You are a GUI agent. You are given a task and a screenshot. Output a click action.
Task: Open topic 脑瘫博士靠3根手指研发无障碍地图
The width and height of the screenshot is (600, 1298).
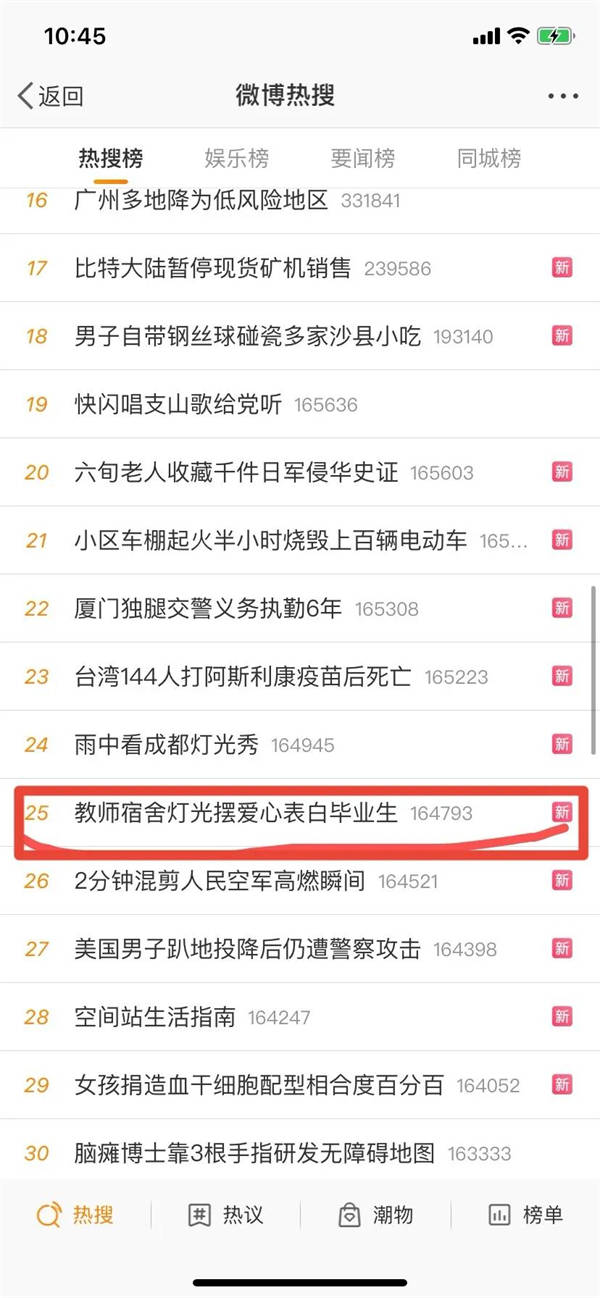255,1153
